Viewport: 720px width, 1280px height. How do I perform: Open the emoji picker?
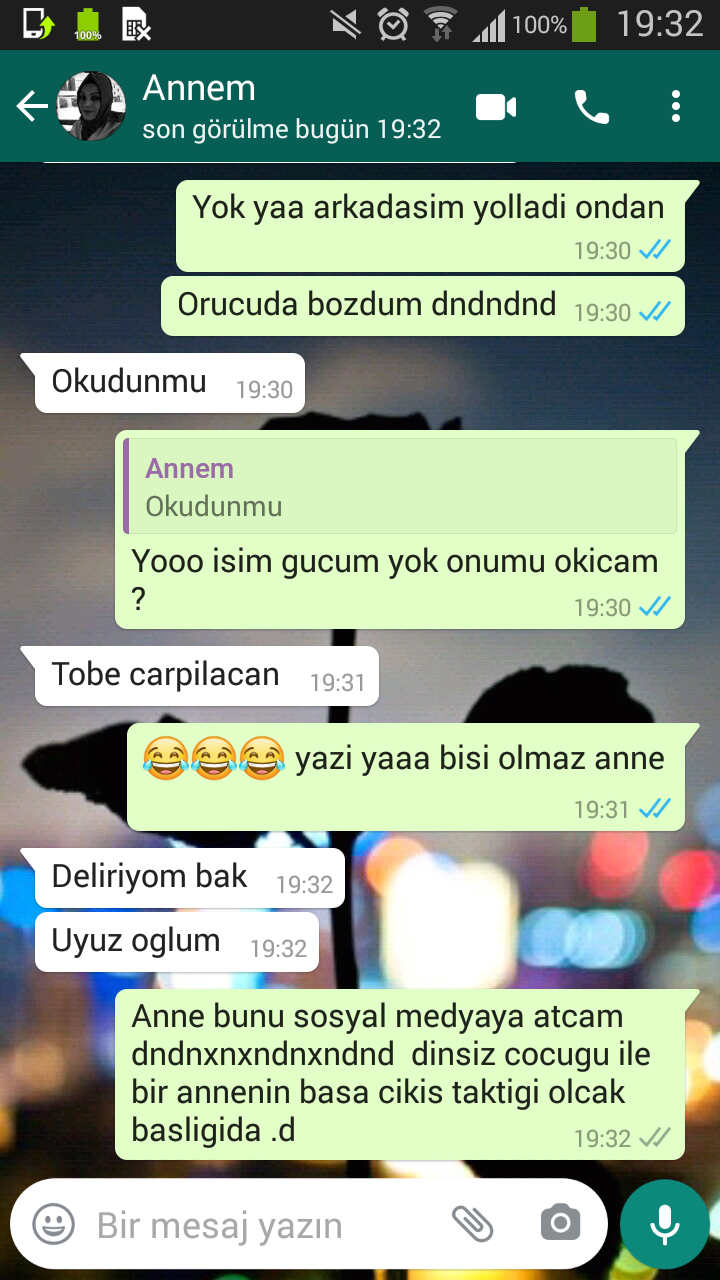[54, 1224]
